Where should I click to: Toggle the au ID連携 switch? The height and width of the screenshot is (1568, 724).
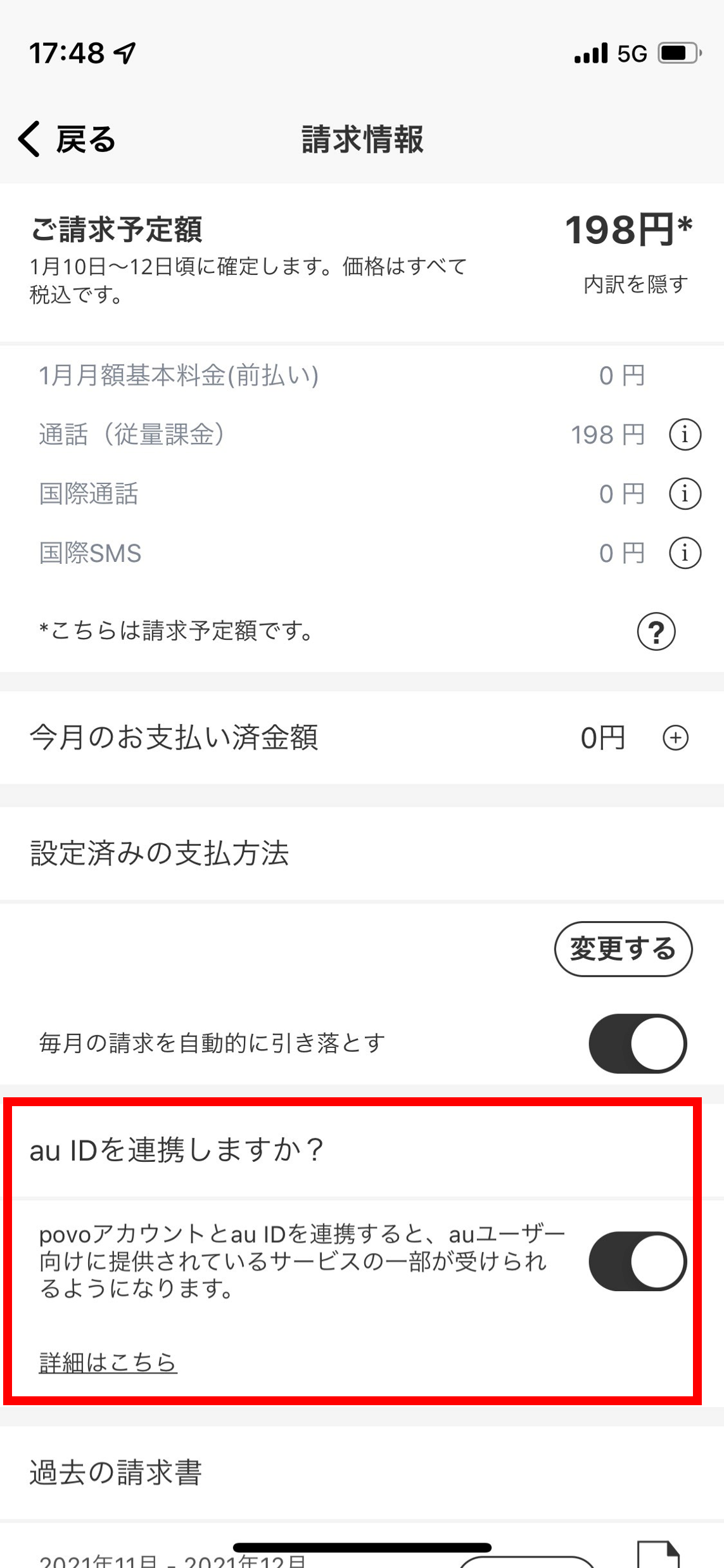[637, 1261]
